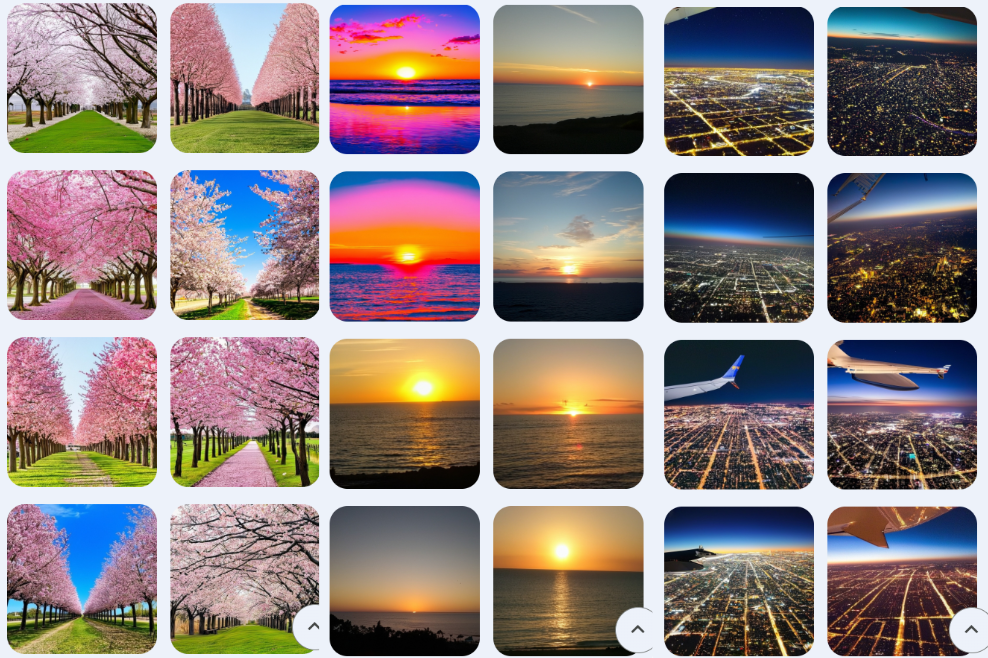Open golden sunset with large bright sun
988x658 pixels.
point(405,414)
